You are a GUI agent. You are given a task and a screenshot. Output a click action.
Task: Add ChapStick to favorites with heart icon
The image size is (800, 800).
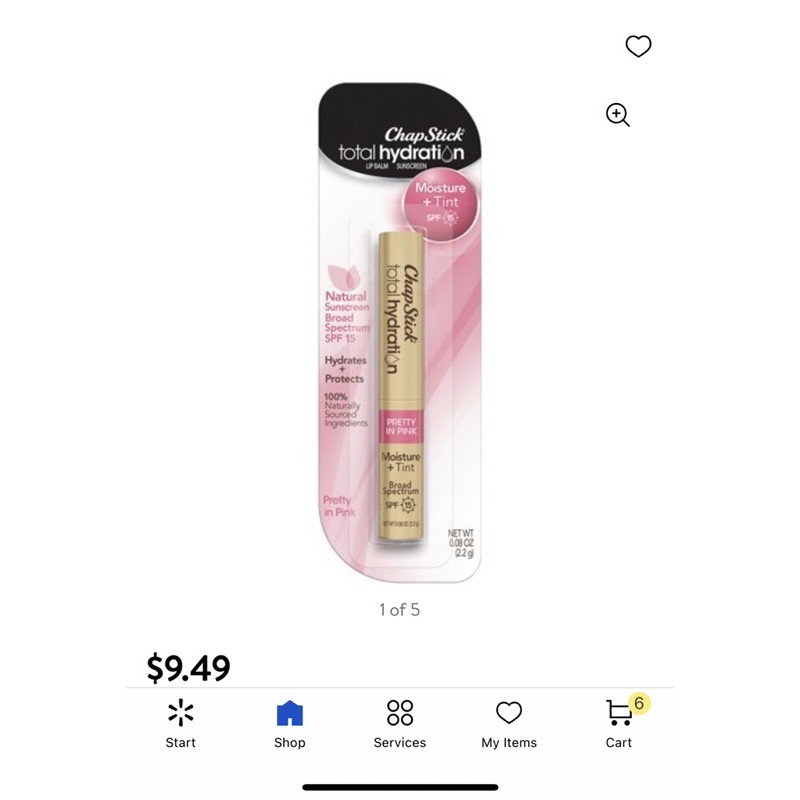pos(638,46)
